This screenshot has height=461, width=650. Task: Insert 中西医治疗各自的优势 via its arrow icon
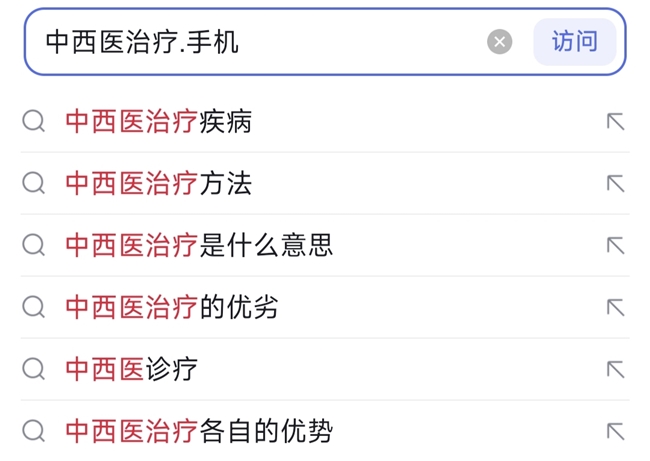point(615,432)
